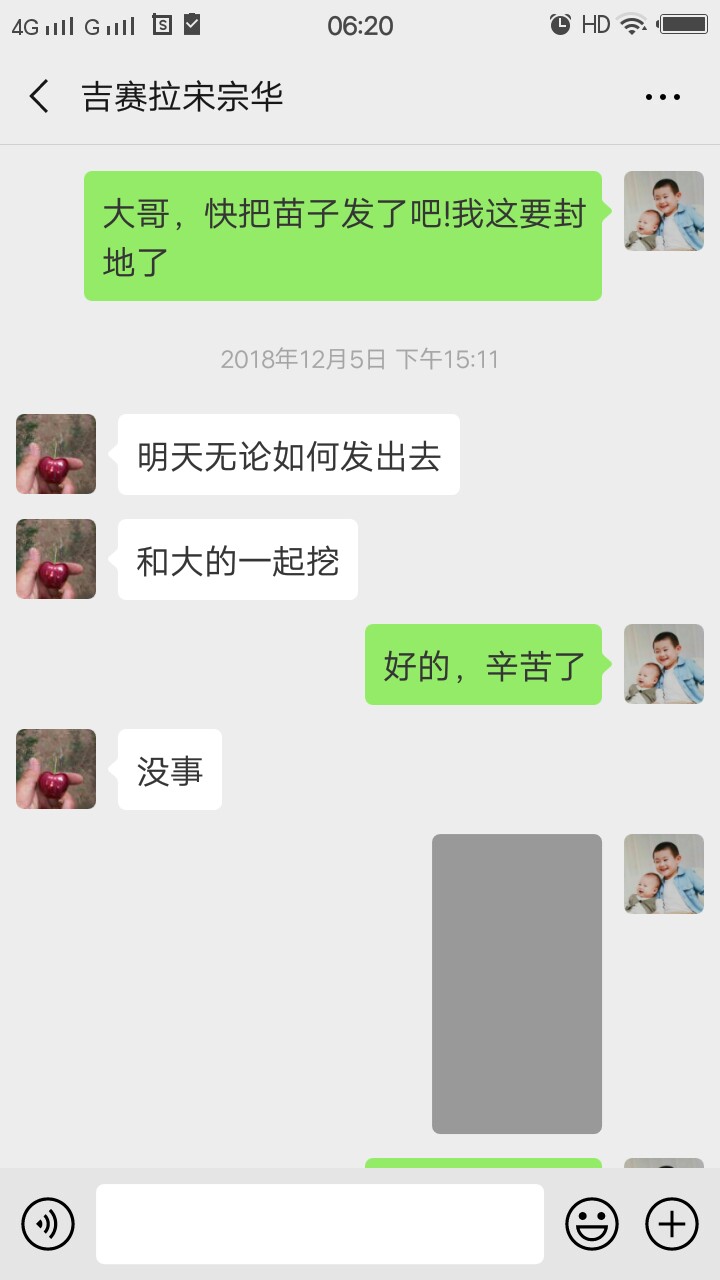Open the chat details overflow menu
This screenshot has width=720, height=1280.
pyautogui.click(x=662, y=97)
